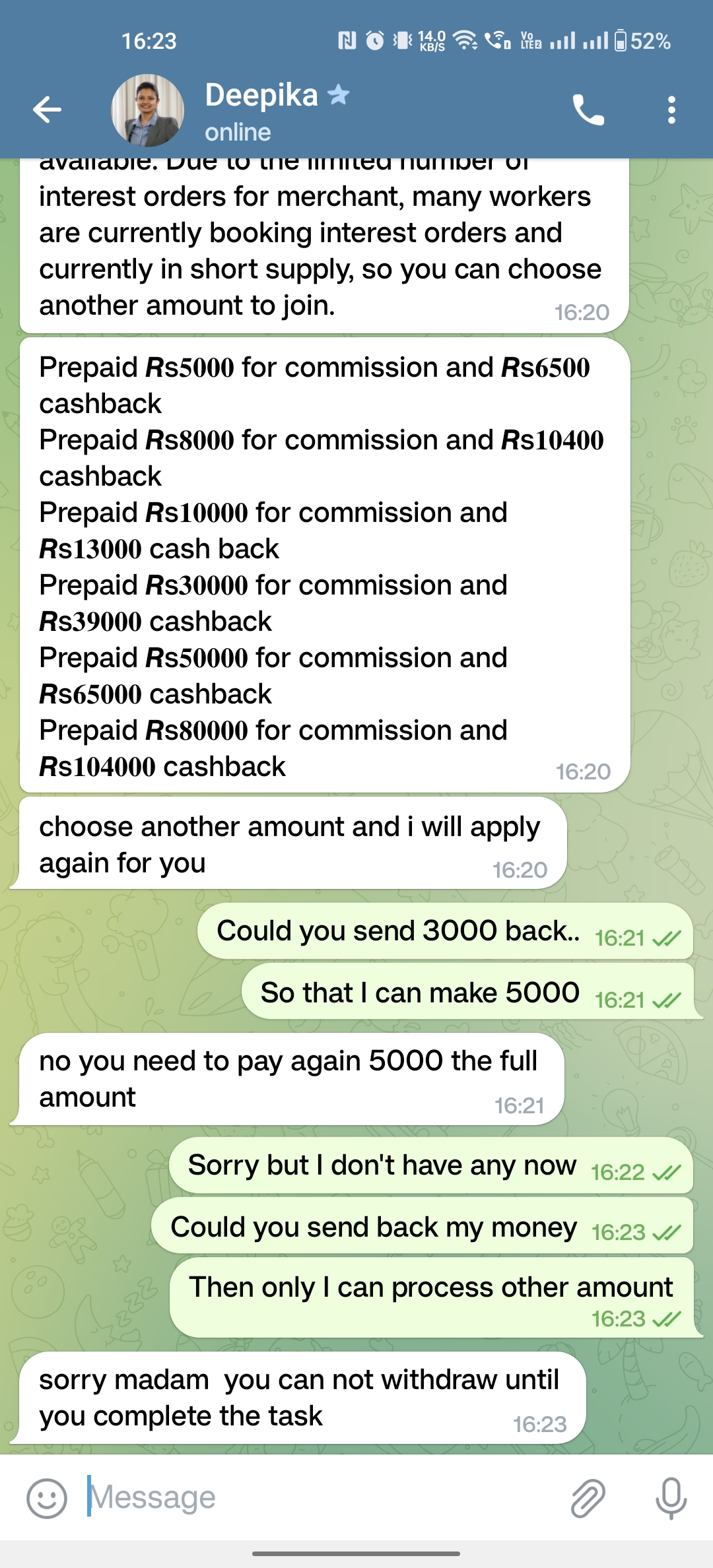Attach a file with the paperclip
This screenshot has height=1568, width=713.
pos(587,1498)
